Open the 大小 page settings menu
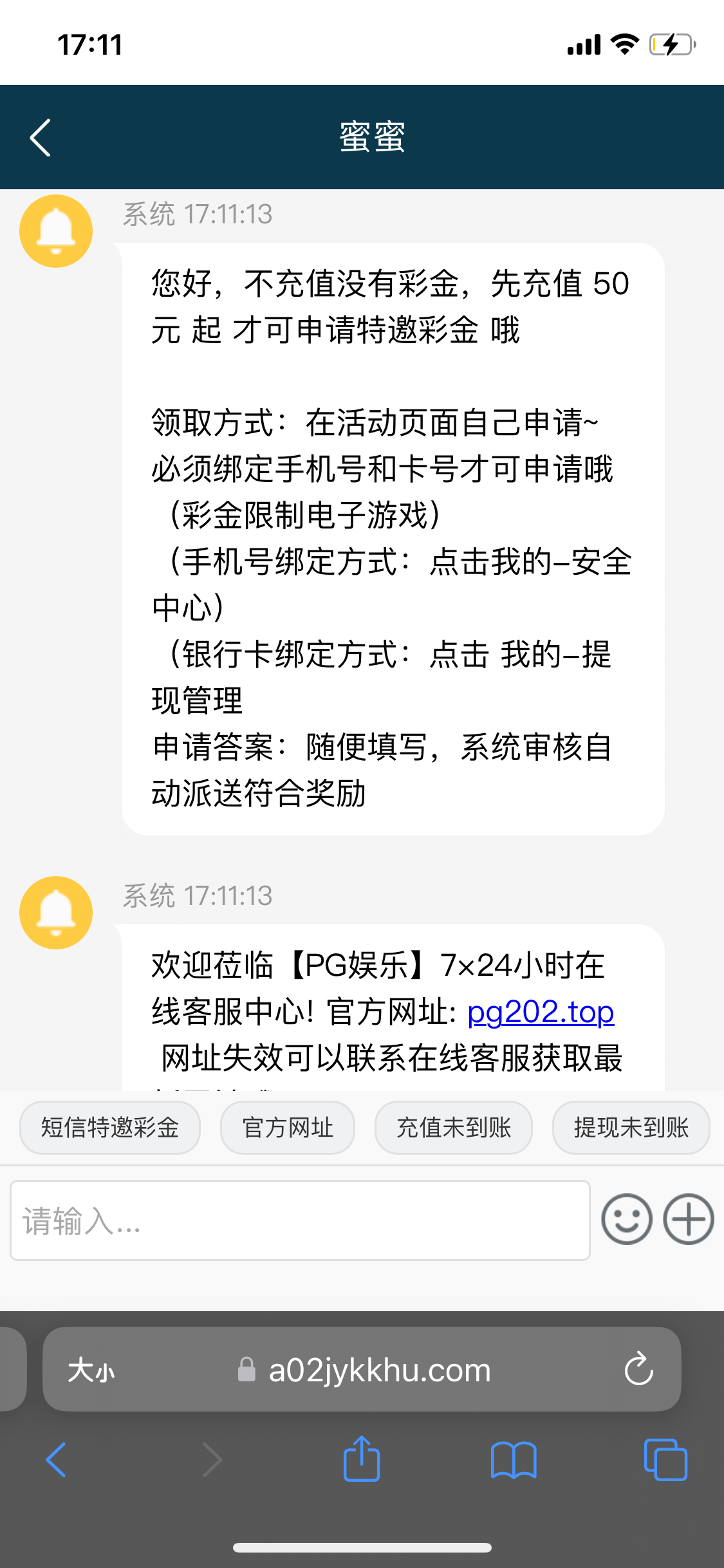The height and width of the screenshot is (1568, 724). click(x=91, y=1370)
